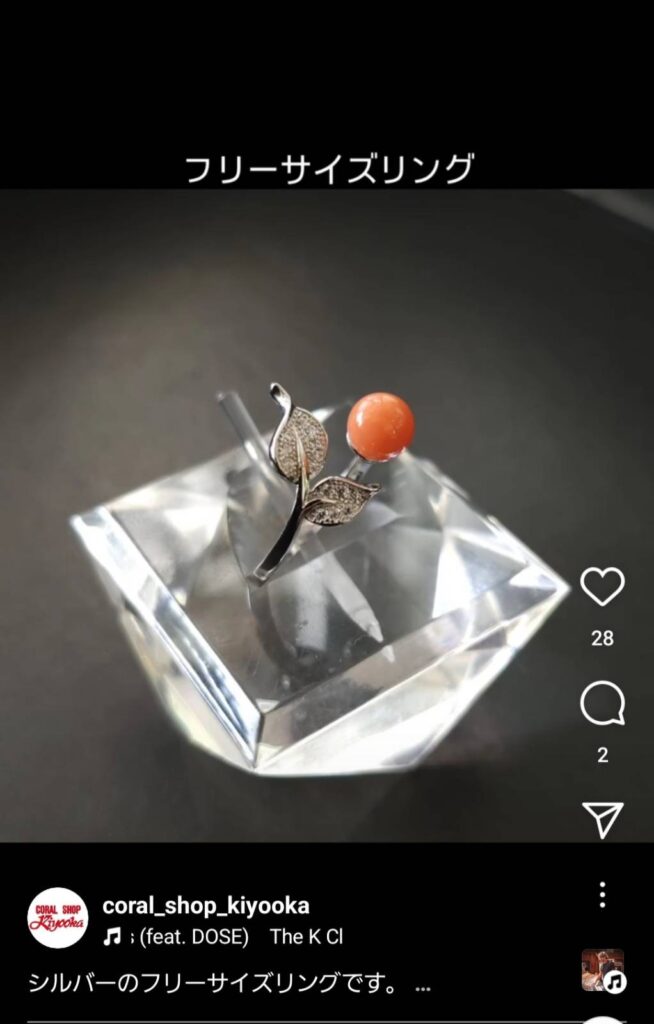The width and height of the screenshot is (654, 1024).
Task: Expand the caption with the ellipsis
Action: point(422,986)
